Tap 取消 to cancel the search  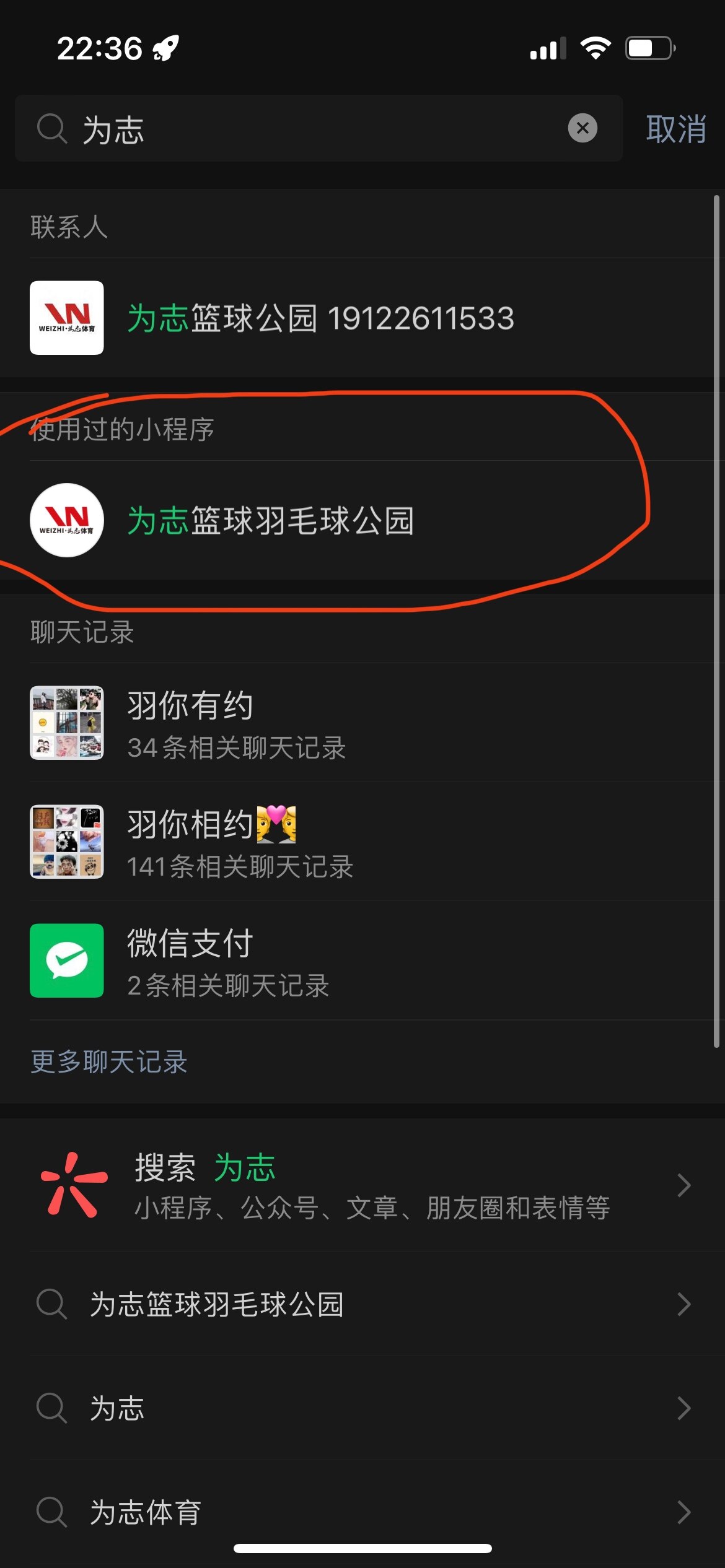click(x=675, y=129)
